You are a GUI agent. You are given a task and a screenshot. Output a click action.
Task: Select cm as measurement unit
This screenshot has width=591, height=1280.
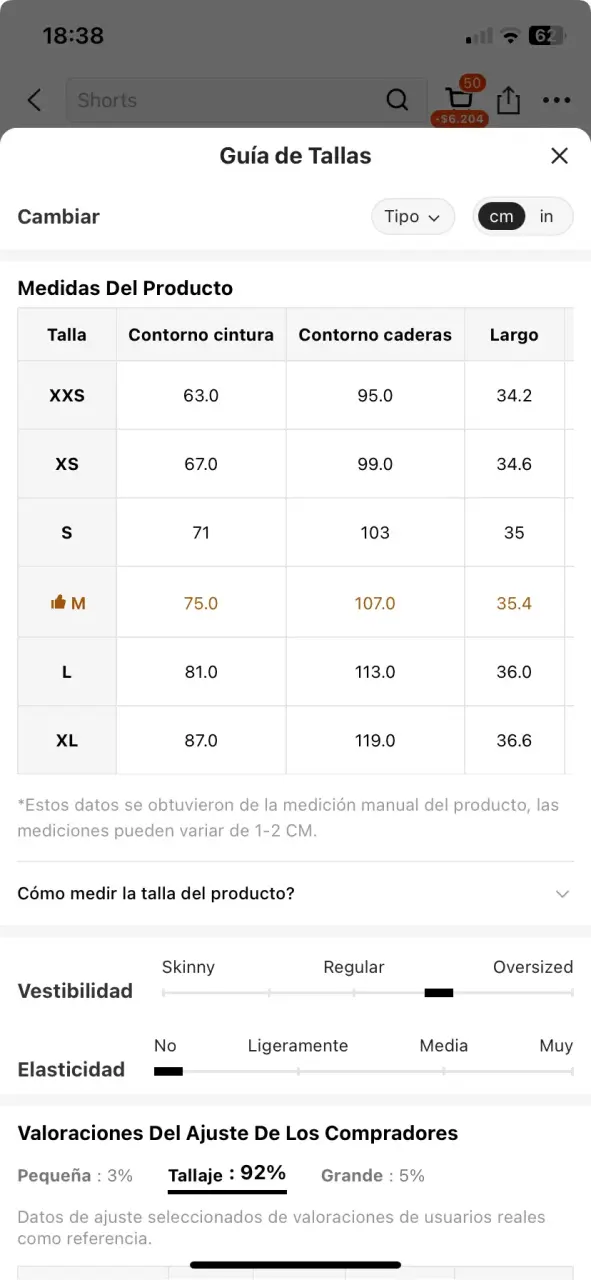(501, 217)
